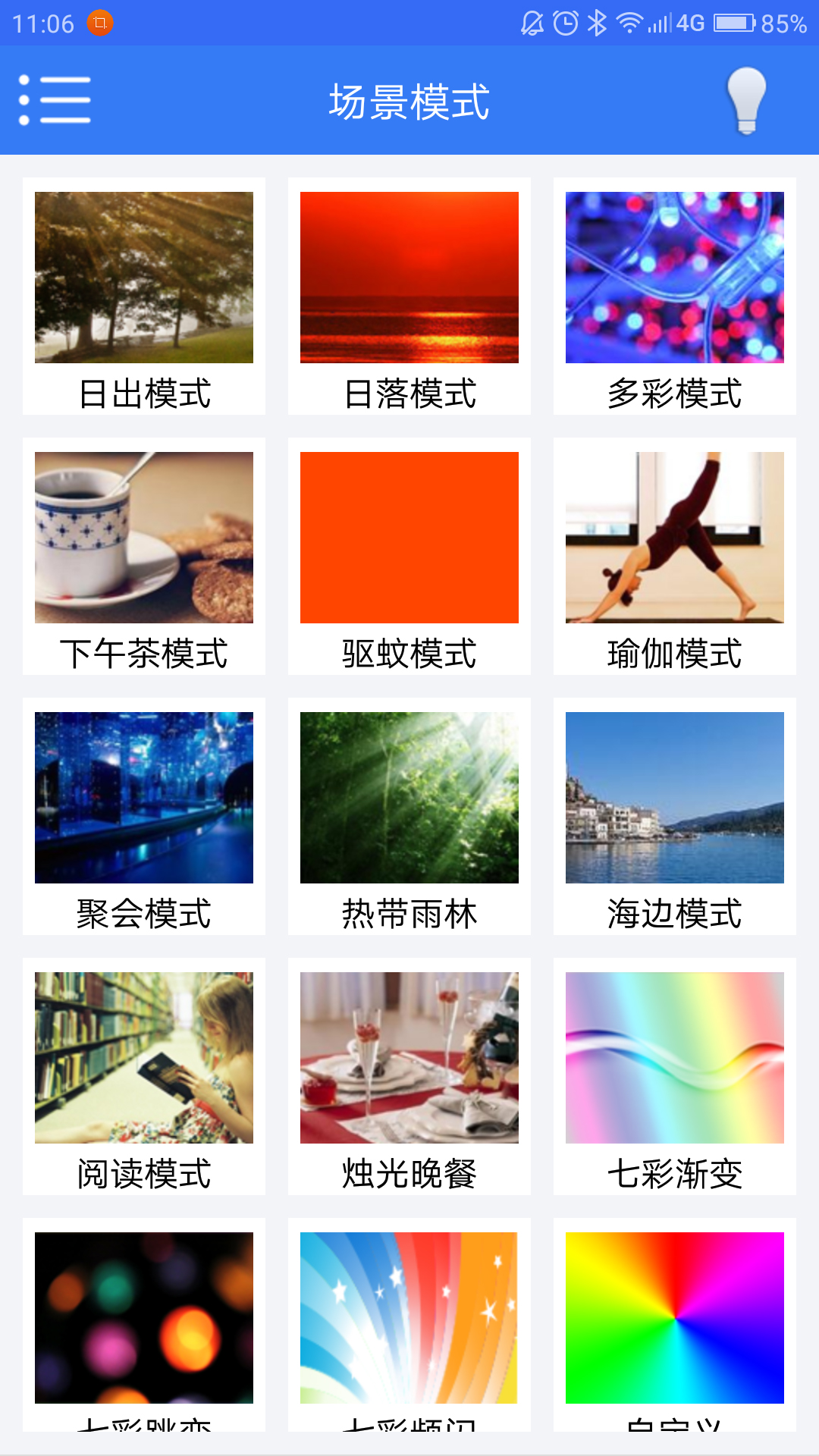Pick the 聚会模式 scene
This screenshot has width=819, height=1456.
coord(144,816)
